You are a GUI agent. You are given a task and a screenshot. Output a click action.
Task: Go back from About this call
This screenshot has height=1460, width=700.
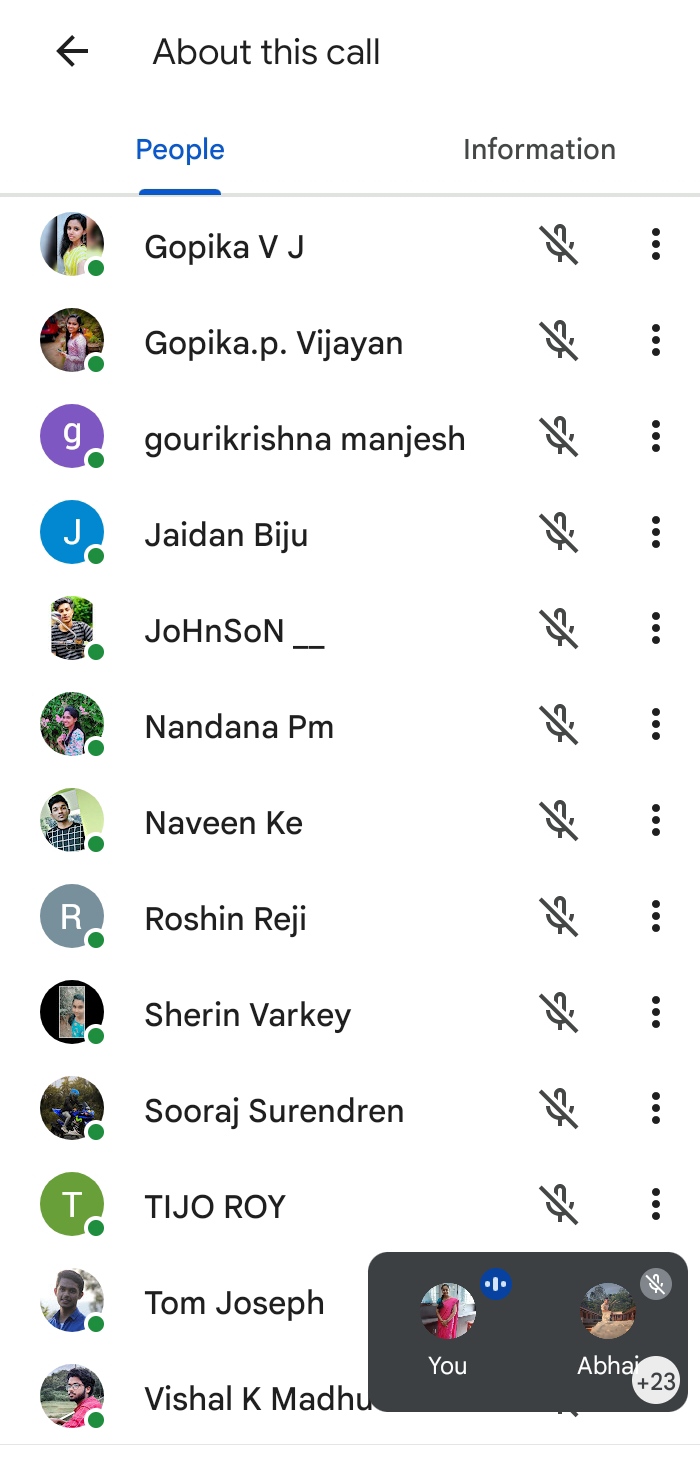coord(72,51)
